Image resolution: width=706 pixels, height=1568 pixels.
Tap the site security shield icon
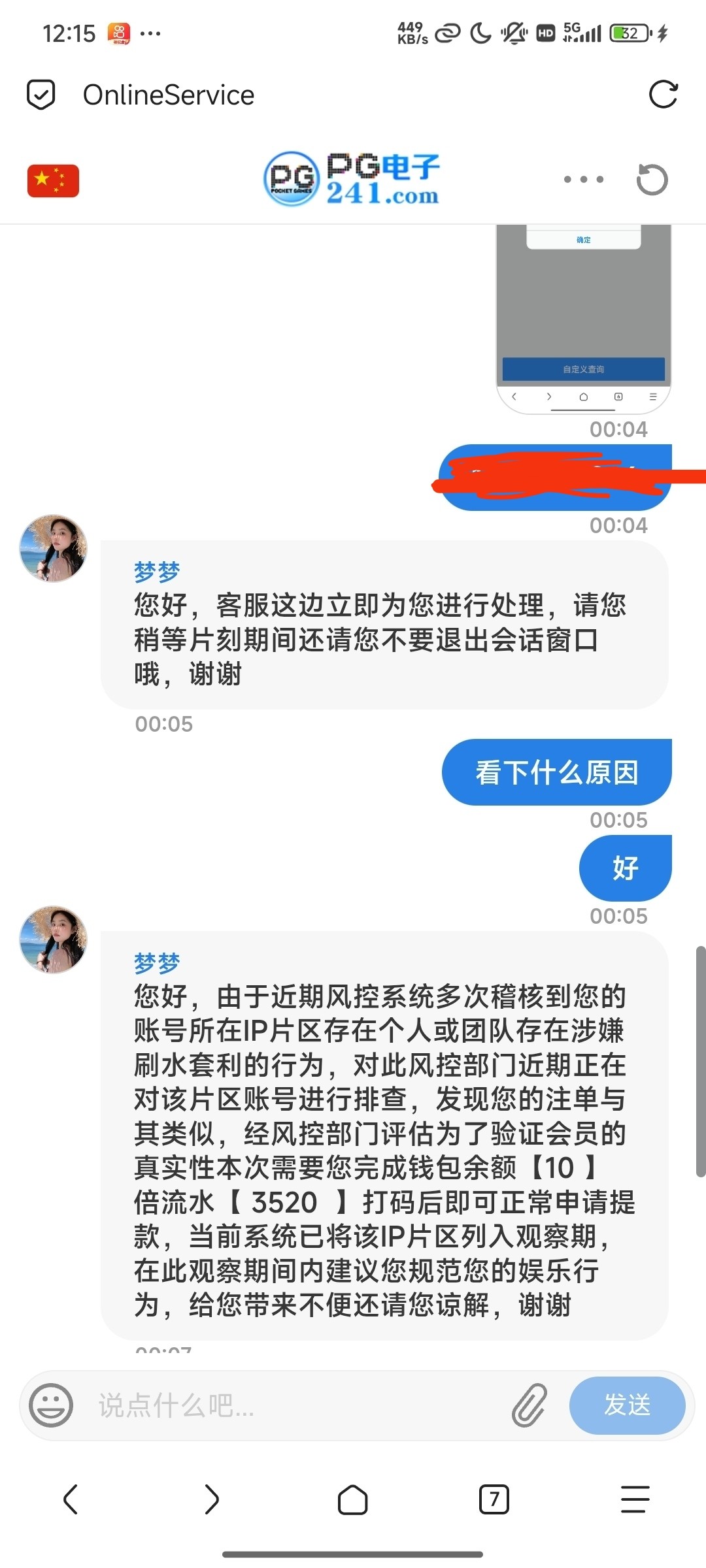pos(41,95)
